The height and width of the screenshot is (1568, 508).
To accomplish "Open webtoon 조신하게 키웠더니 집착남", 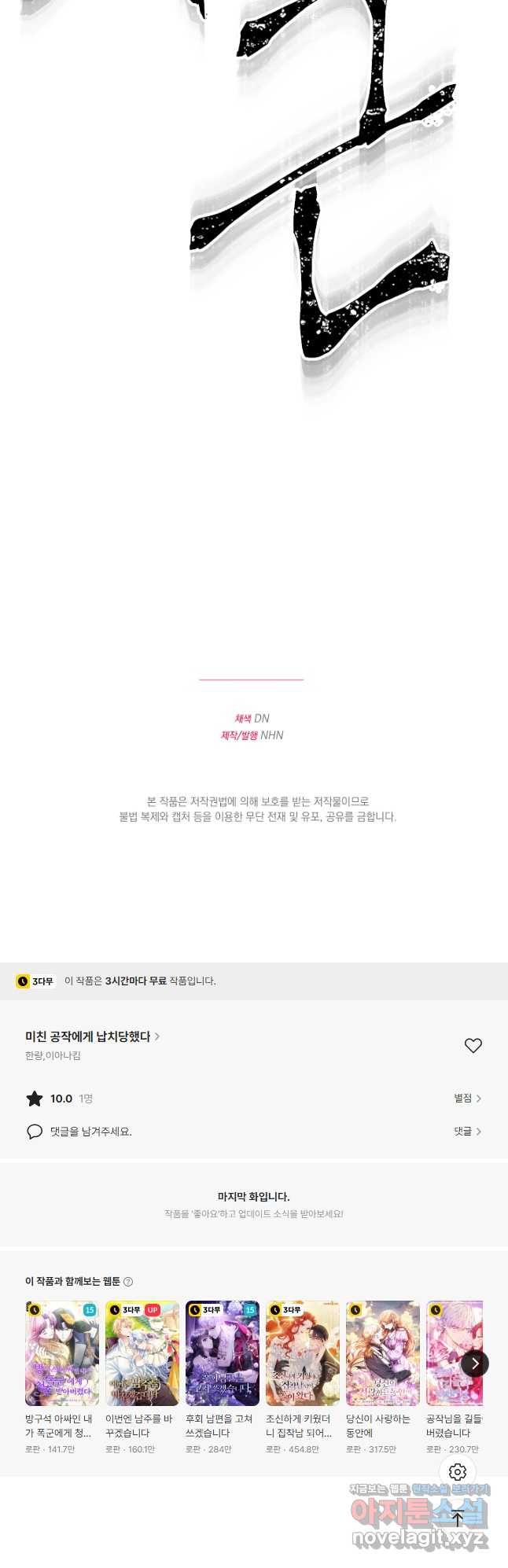I will point(303,1353).
